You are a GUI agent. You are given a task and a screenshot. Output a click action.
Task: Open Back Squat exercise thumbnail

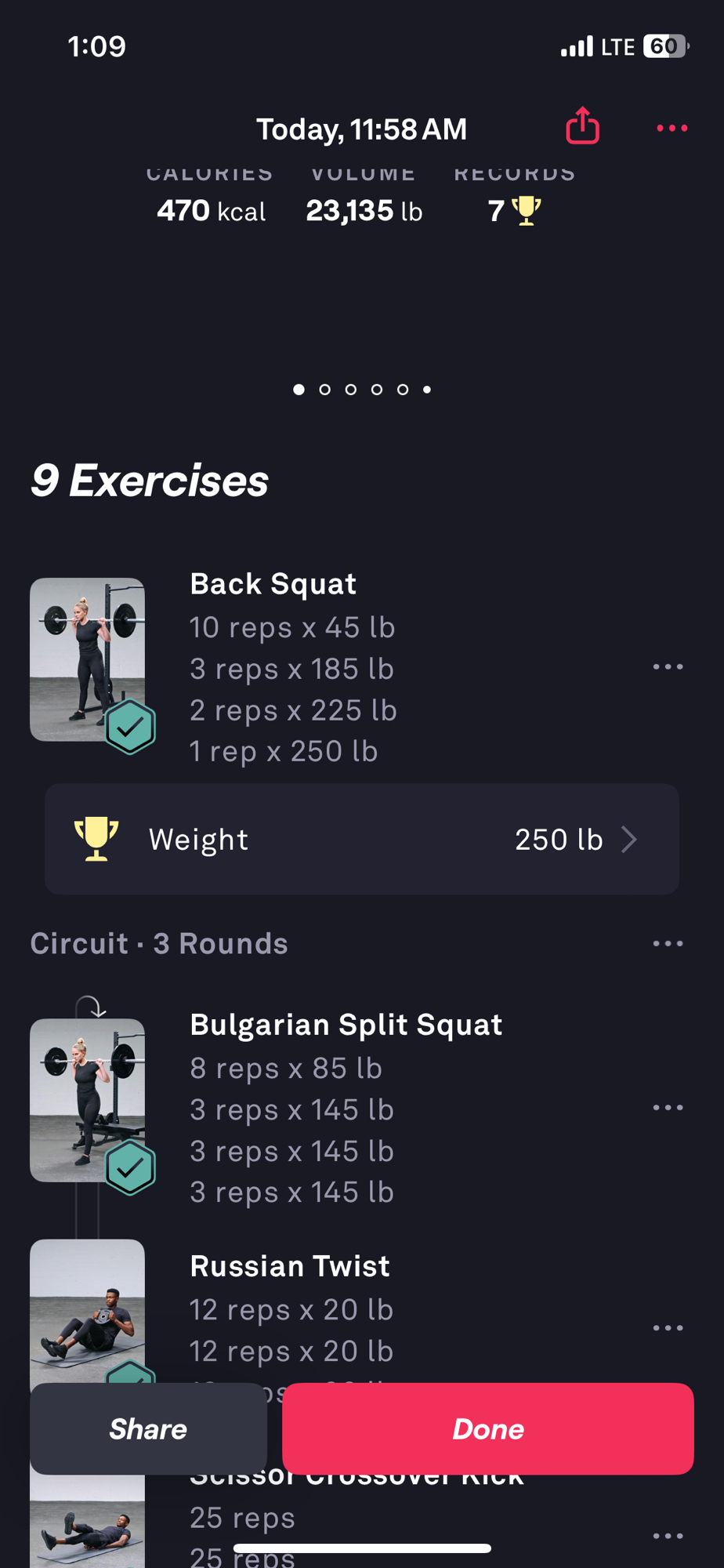point(87,659)
